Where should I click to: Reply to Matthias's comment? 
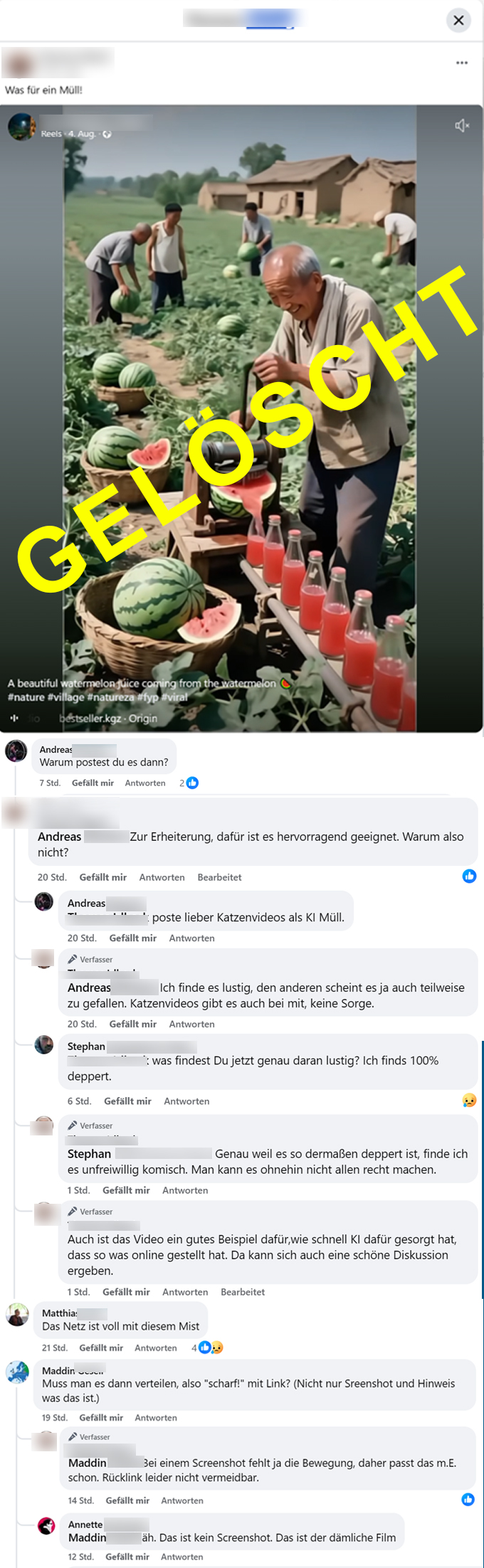(156, 1348)
